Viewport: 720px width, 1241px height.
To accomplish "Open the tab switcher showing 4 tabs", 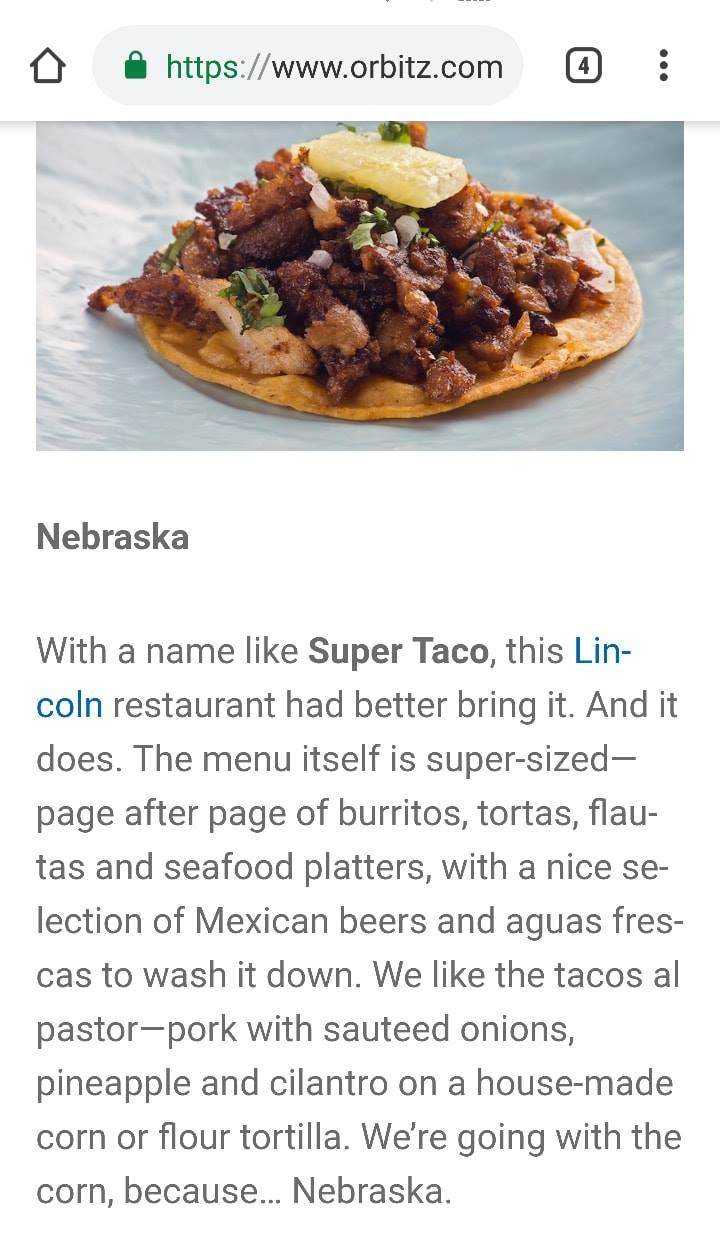I will click(x=583, y=67).
